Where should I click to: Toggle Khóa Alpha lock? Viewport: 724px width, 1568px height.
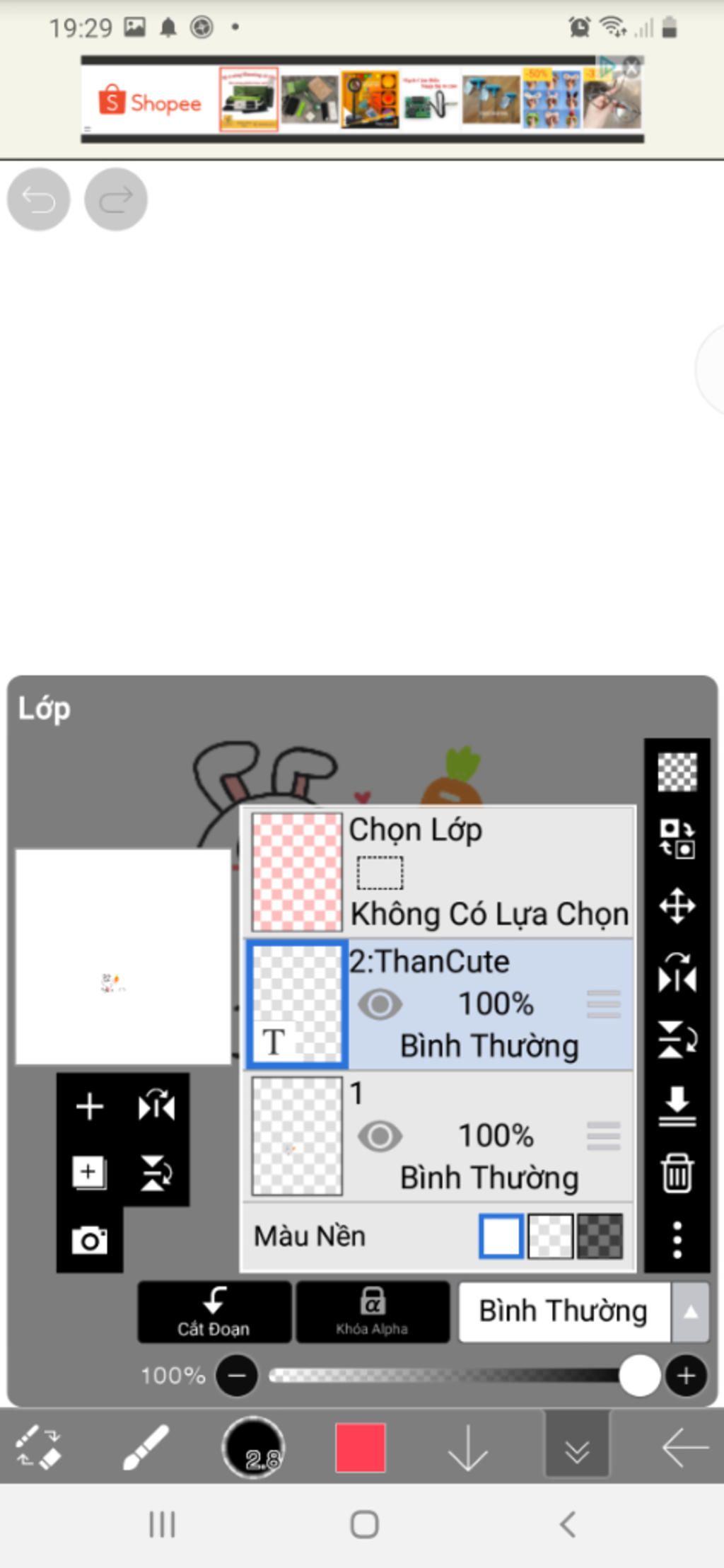373,1311
